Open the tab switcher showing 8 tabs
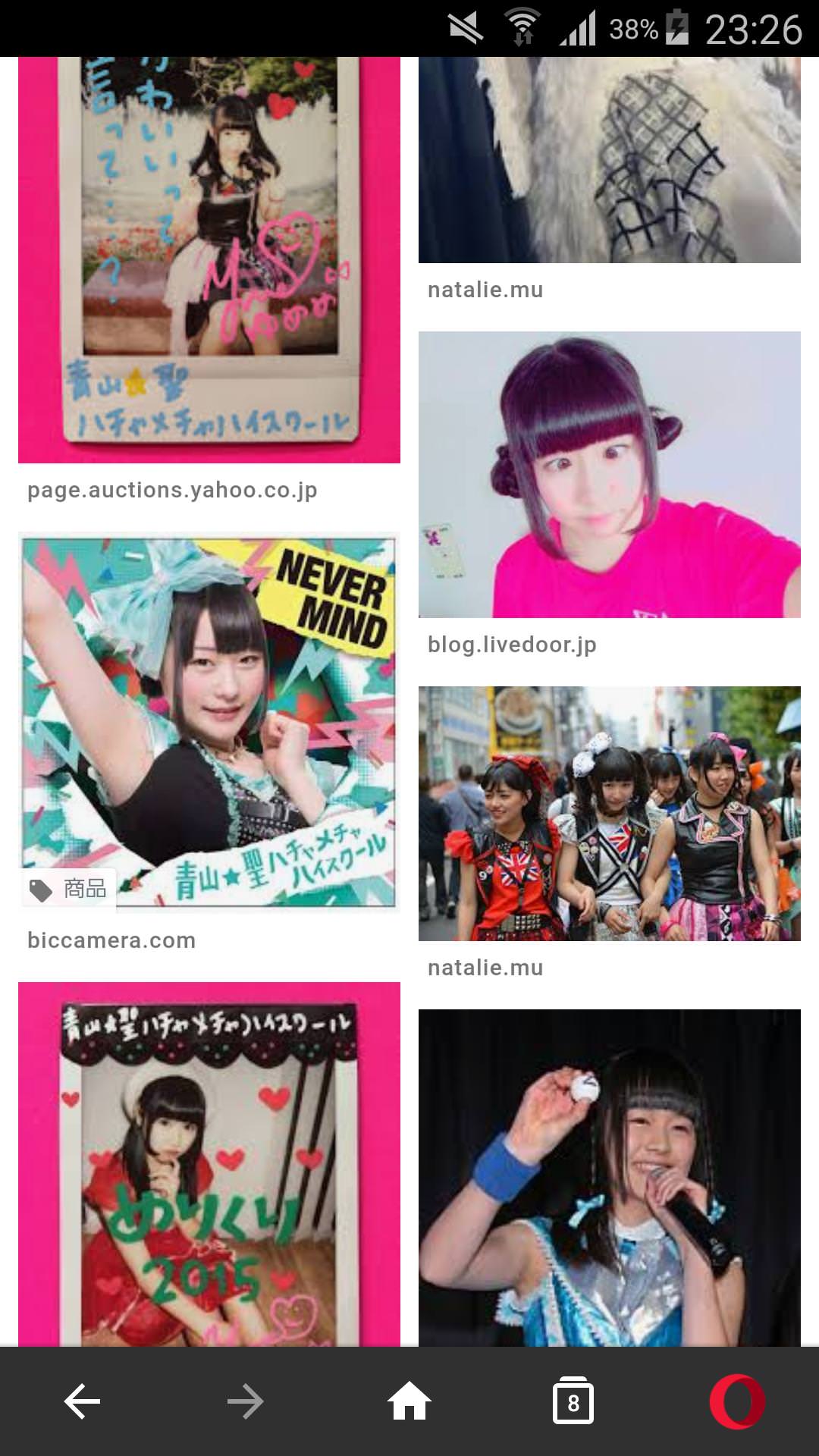The image size is (819, 1456). coord(573,1401)
